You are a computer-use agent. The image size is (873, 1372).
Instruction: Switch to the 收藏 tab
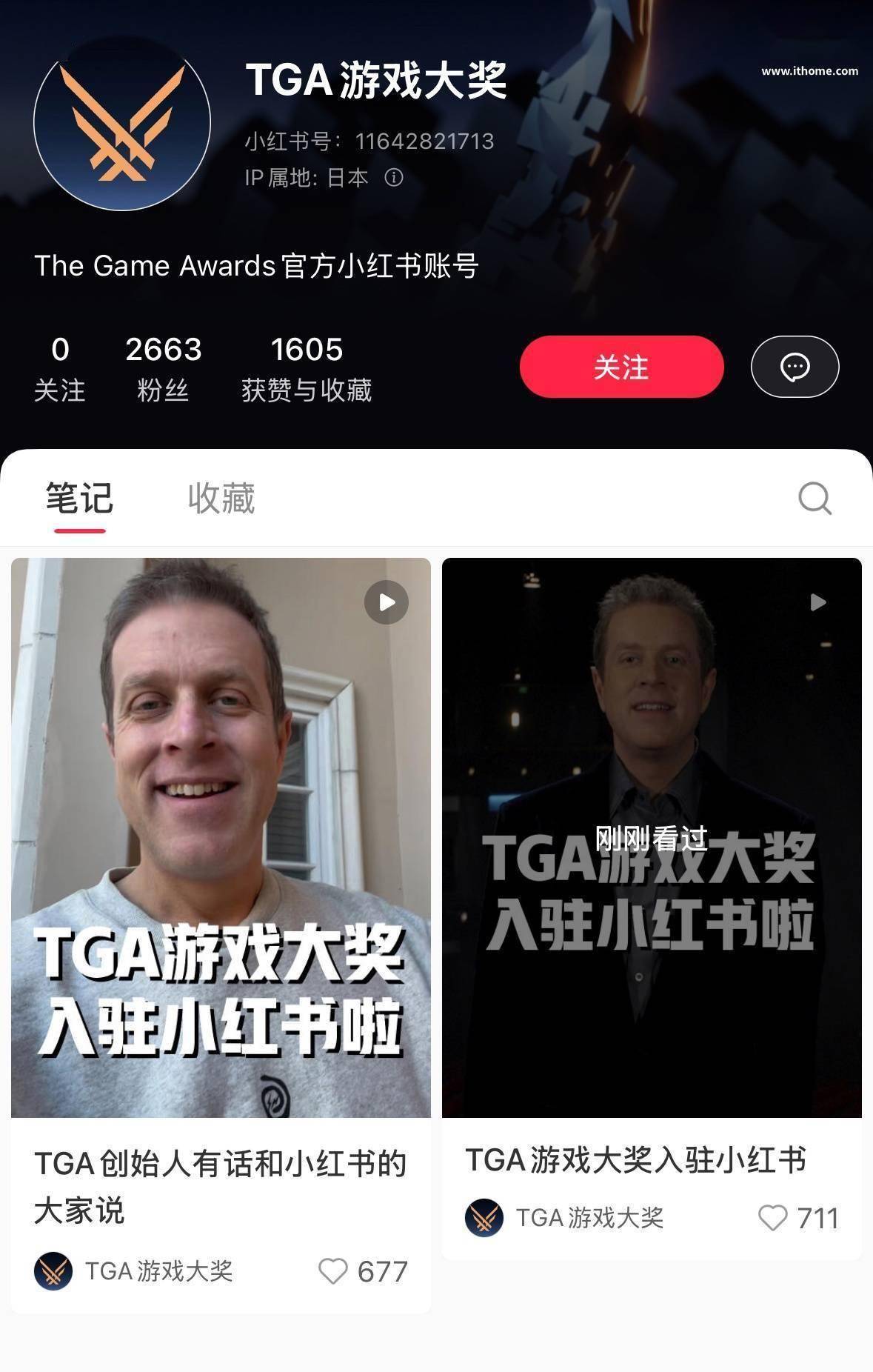click(221, 499)
